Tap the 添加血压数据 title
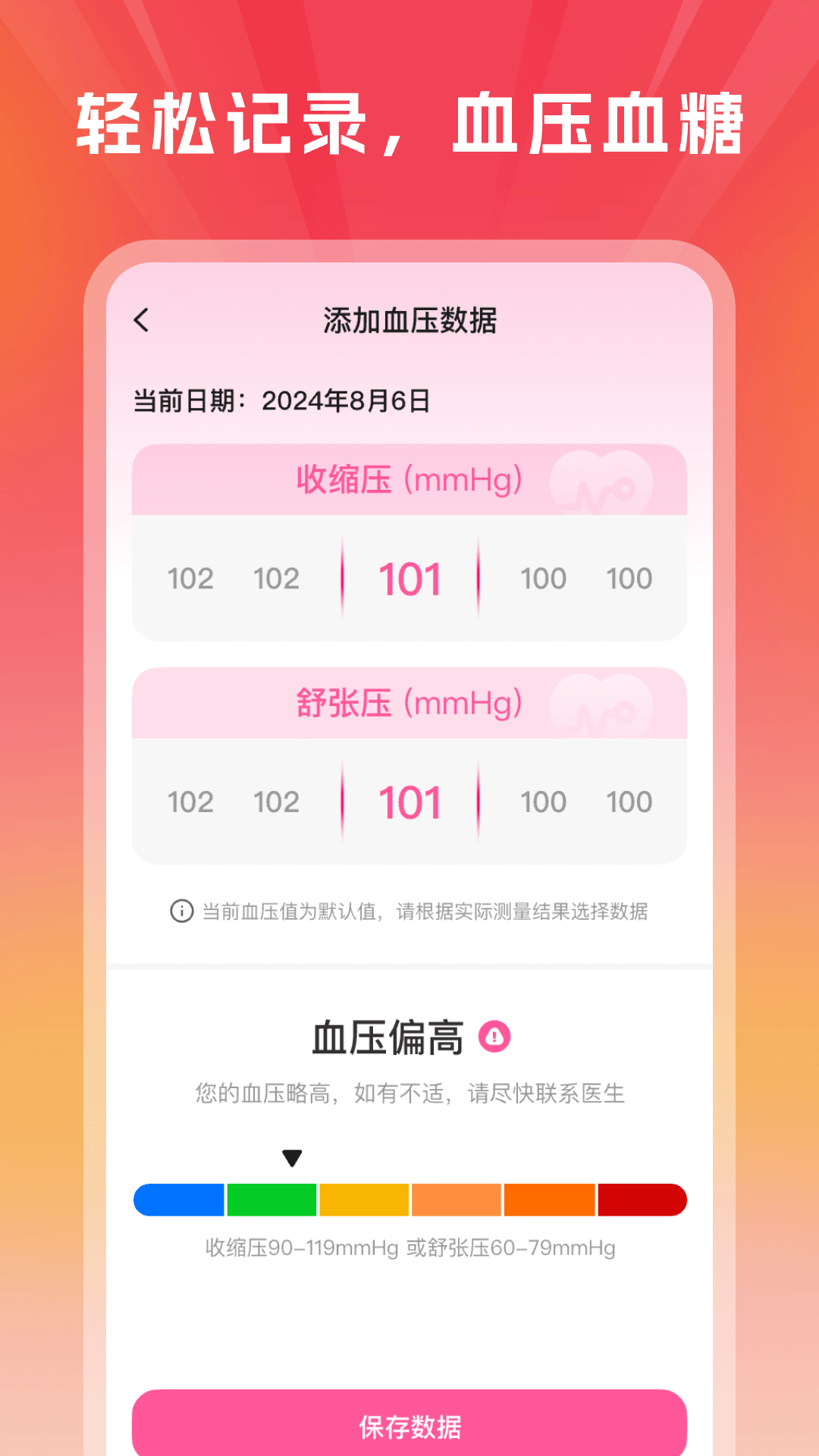This screenshot has height=1456, width=819. point(409,320)
